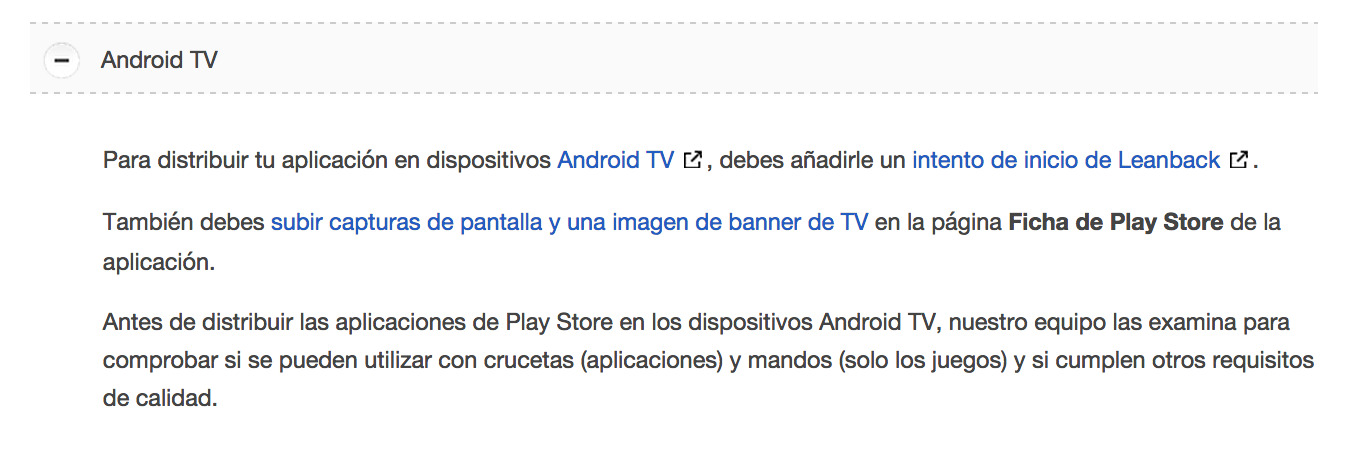Collapse the Android TV section
The width and height of the screenshot is (1352, 460).
coord(62,60)
